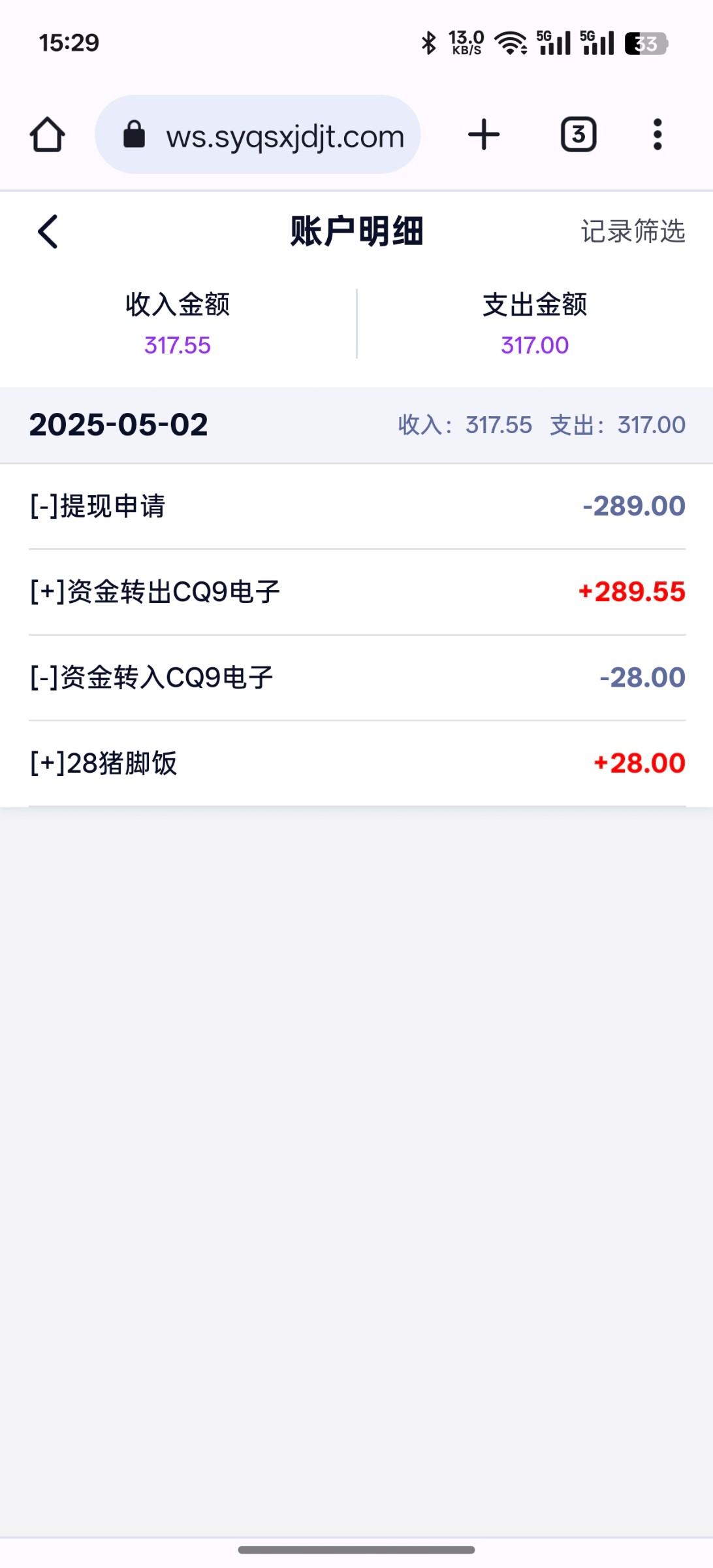Tap the browser home icon
This screenshot has width=713, height=1568.
click(47, 135)
